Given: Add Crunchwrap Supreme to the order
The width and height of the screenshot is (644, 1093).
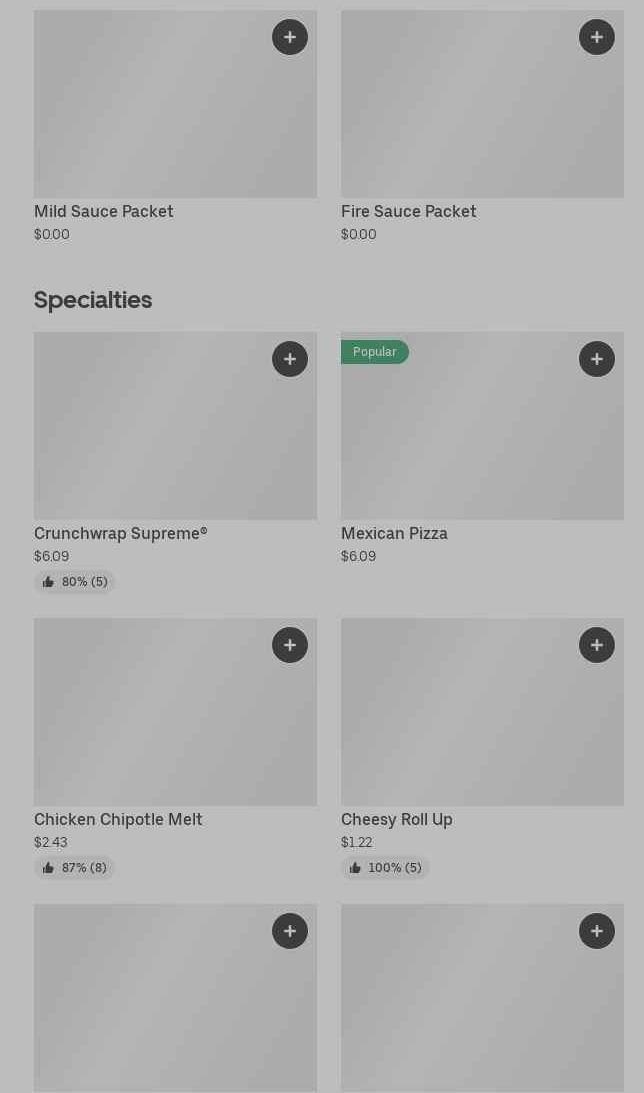Looking at the screenshot, I should [x=290, y=359].
